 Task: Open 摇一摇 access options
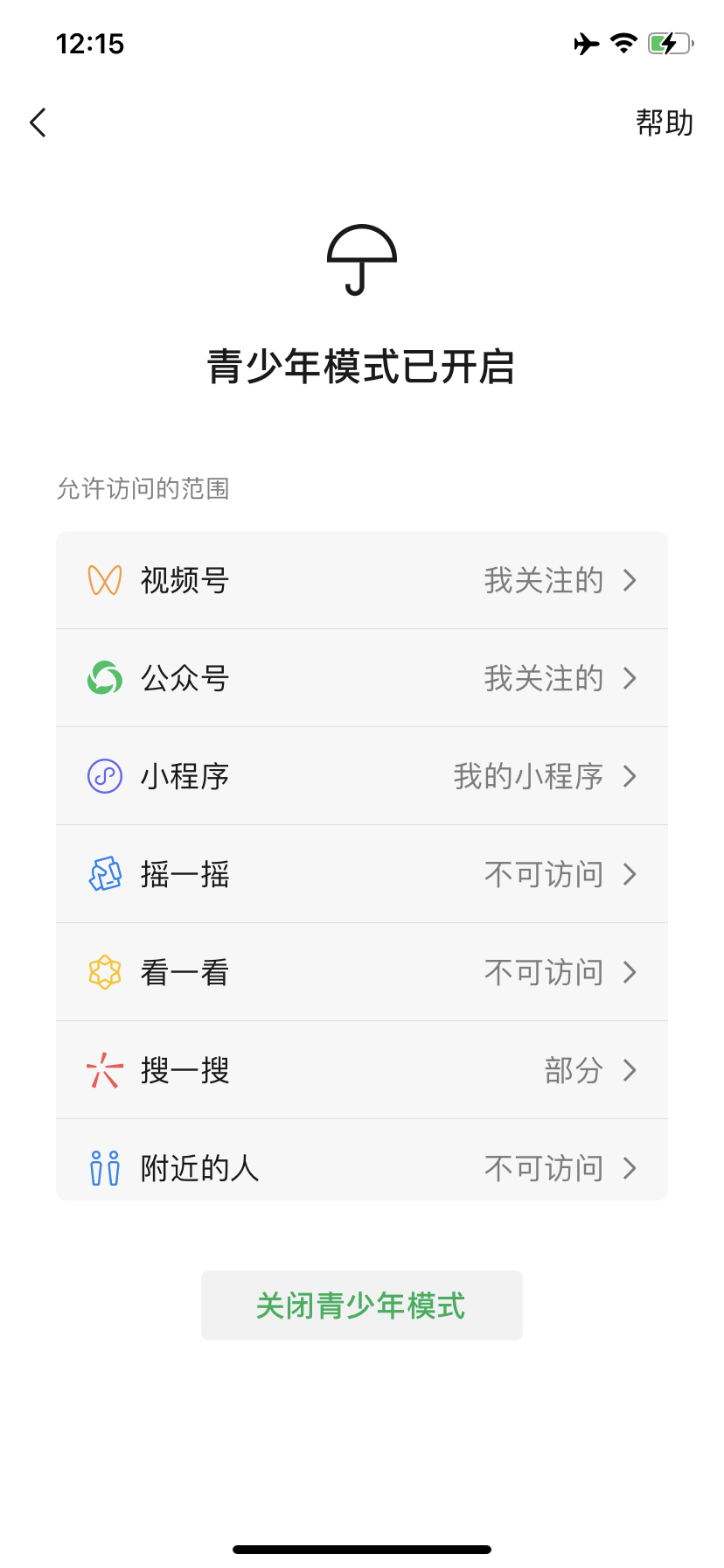click(x=631, y=874)
